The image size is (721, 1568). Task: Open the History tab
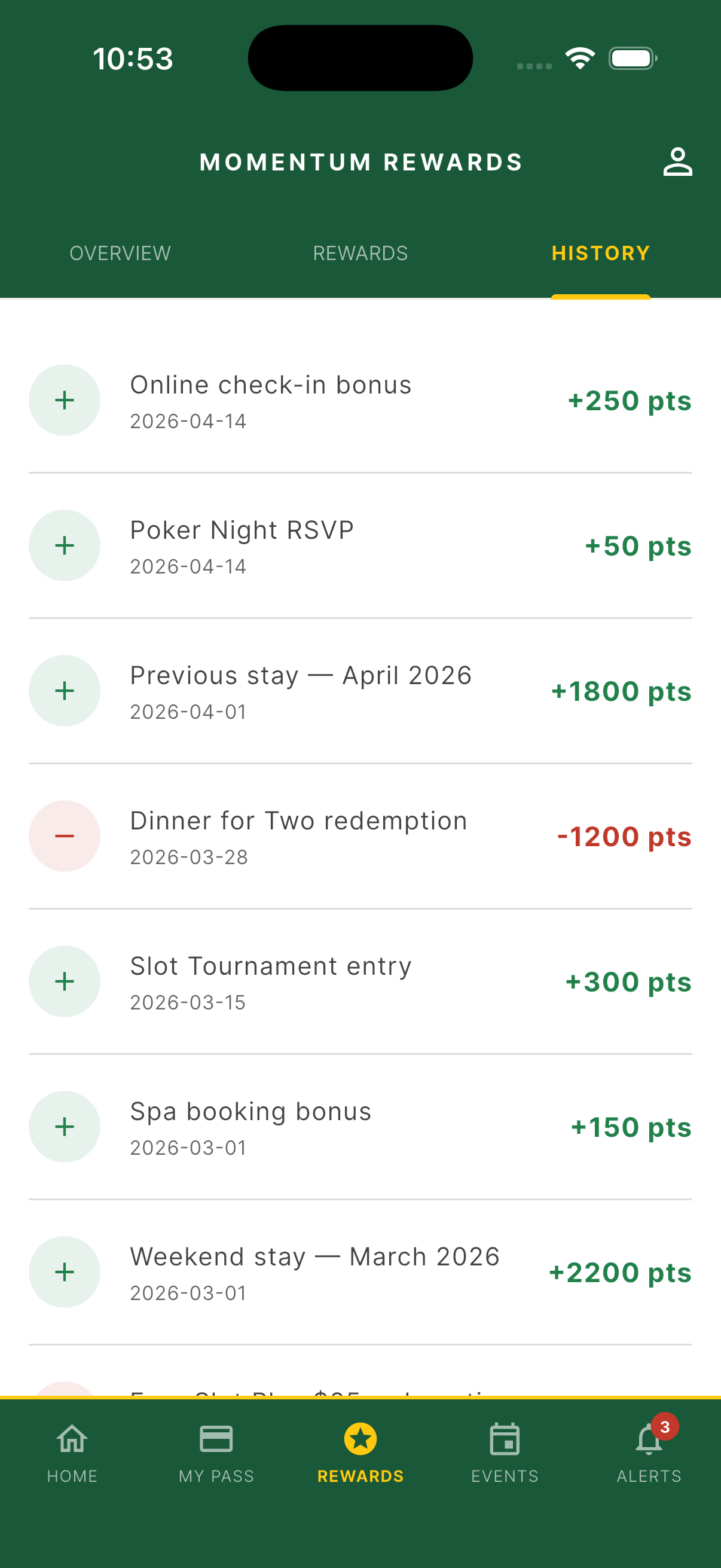click(x=600, y=252)
